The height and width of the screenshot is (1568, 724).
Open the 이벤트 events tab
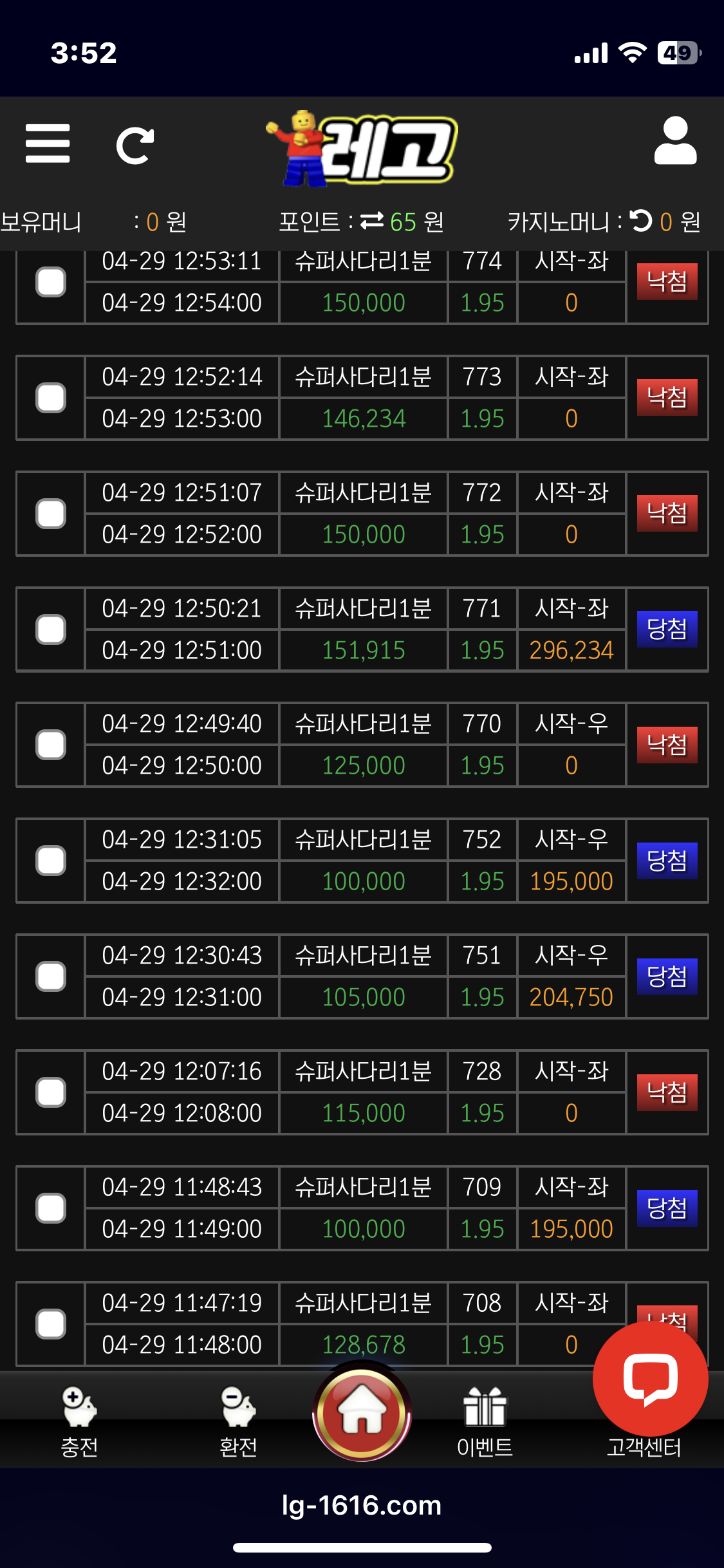[x=485, y=1421]
